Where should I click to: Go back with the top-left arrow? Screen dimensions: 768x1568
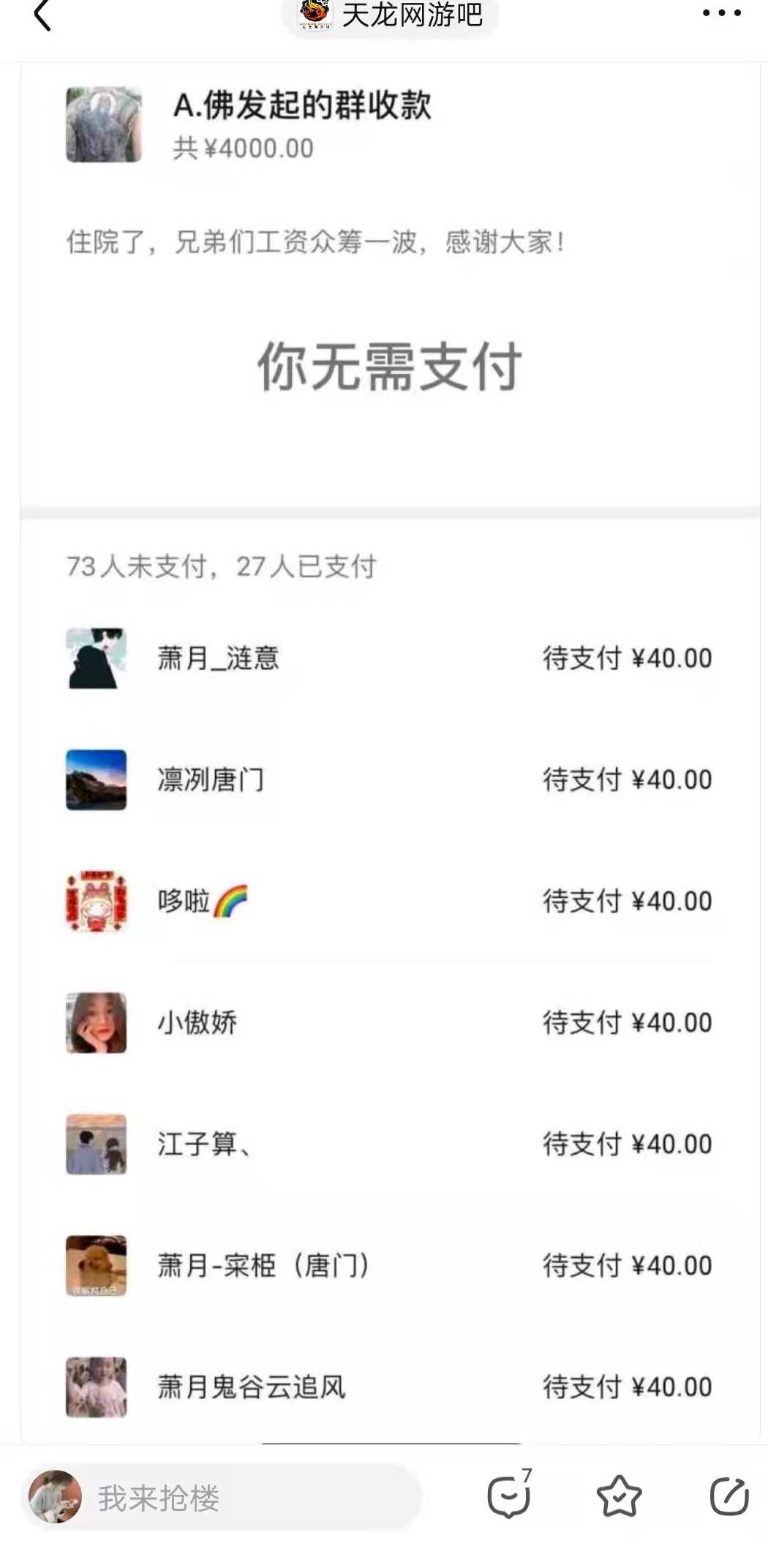click(42, 16)
